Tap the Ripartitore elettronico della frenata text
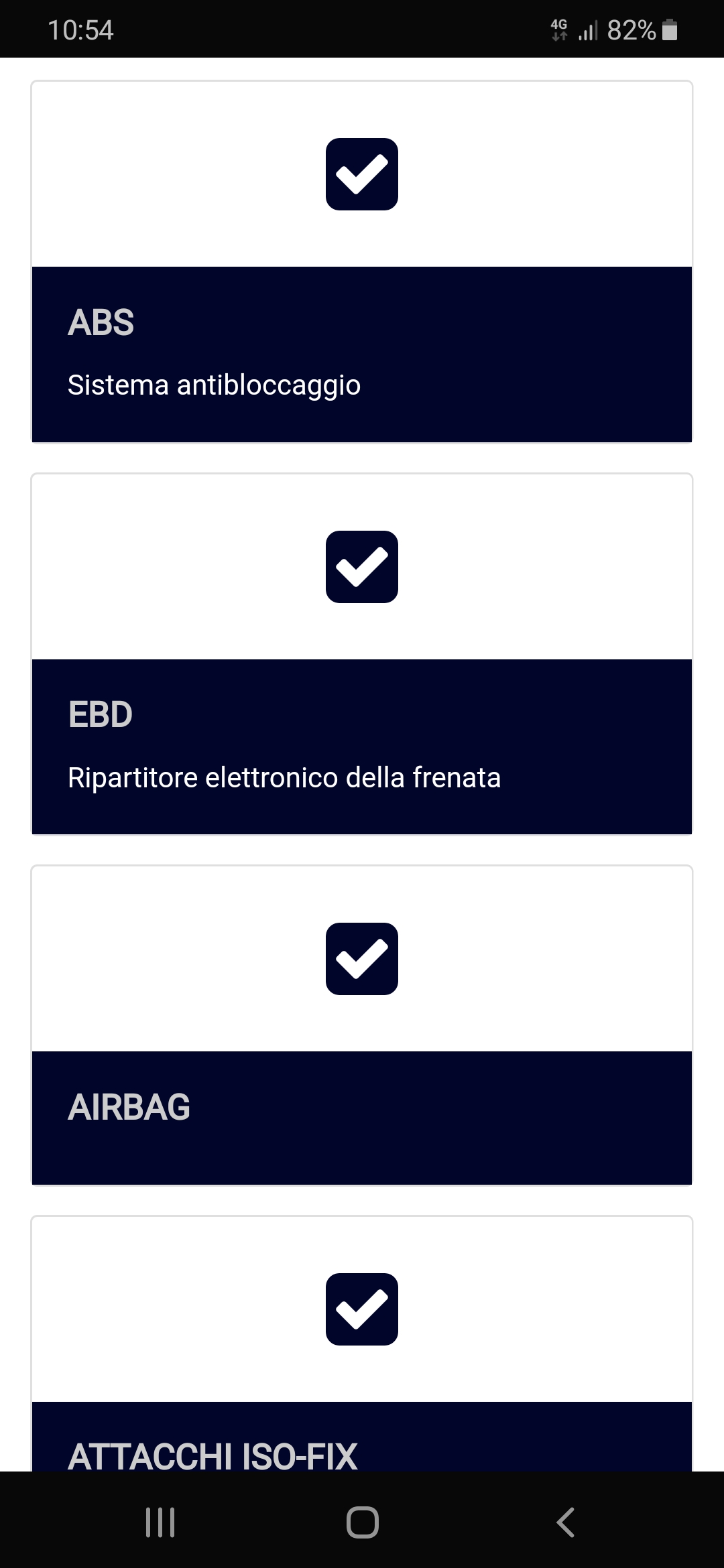Screen dimensions: 724x1568 (284, 777)
